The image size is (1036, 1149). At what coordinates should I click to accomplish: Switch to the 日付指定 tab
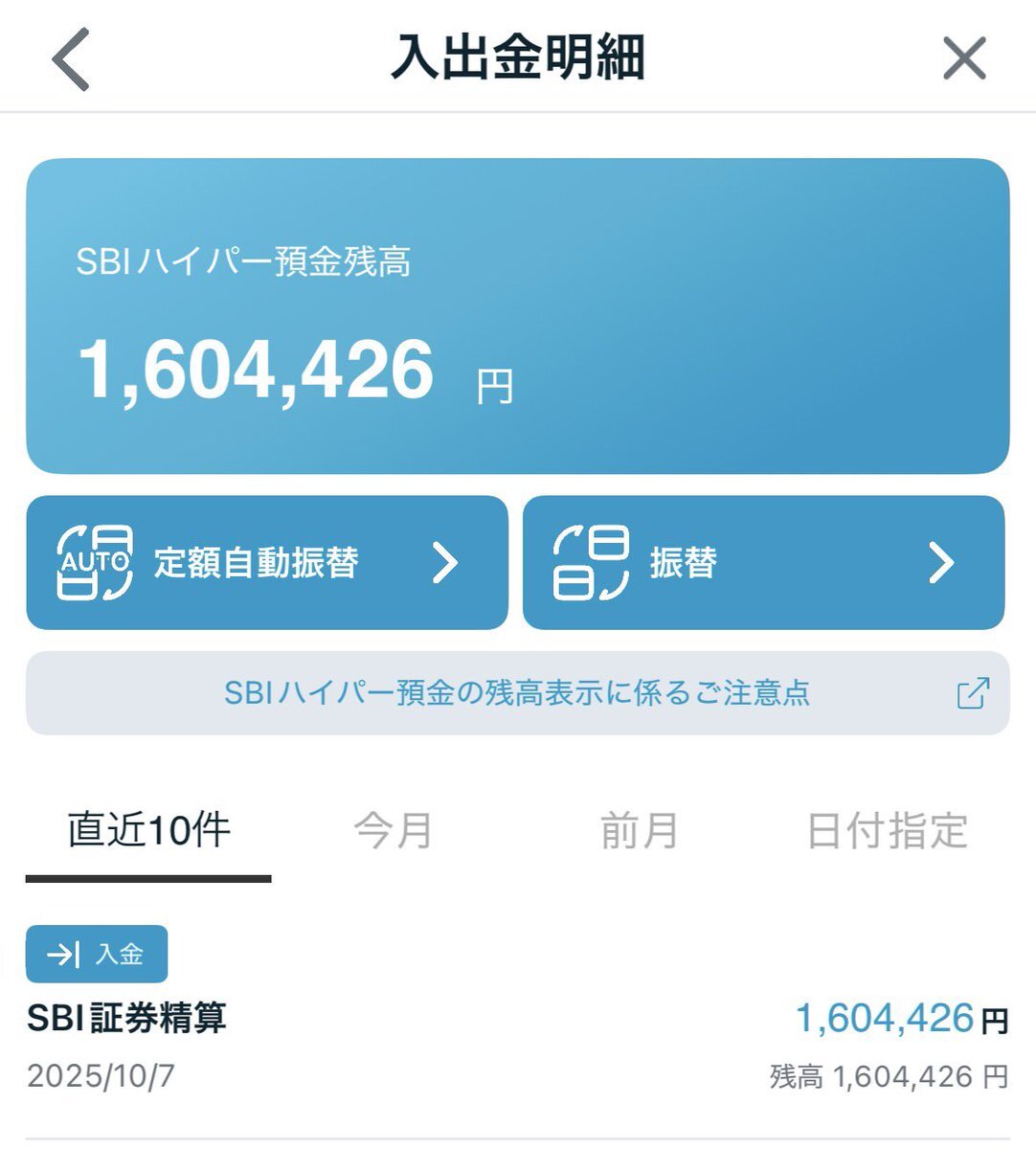coord(887,830)
